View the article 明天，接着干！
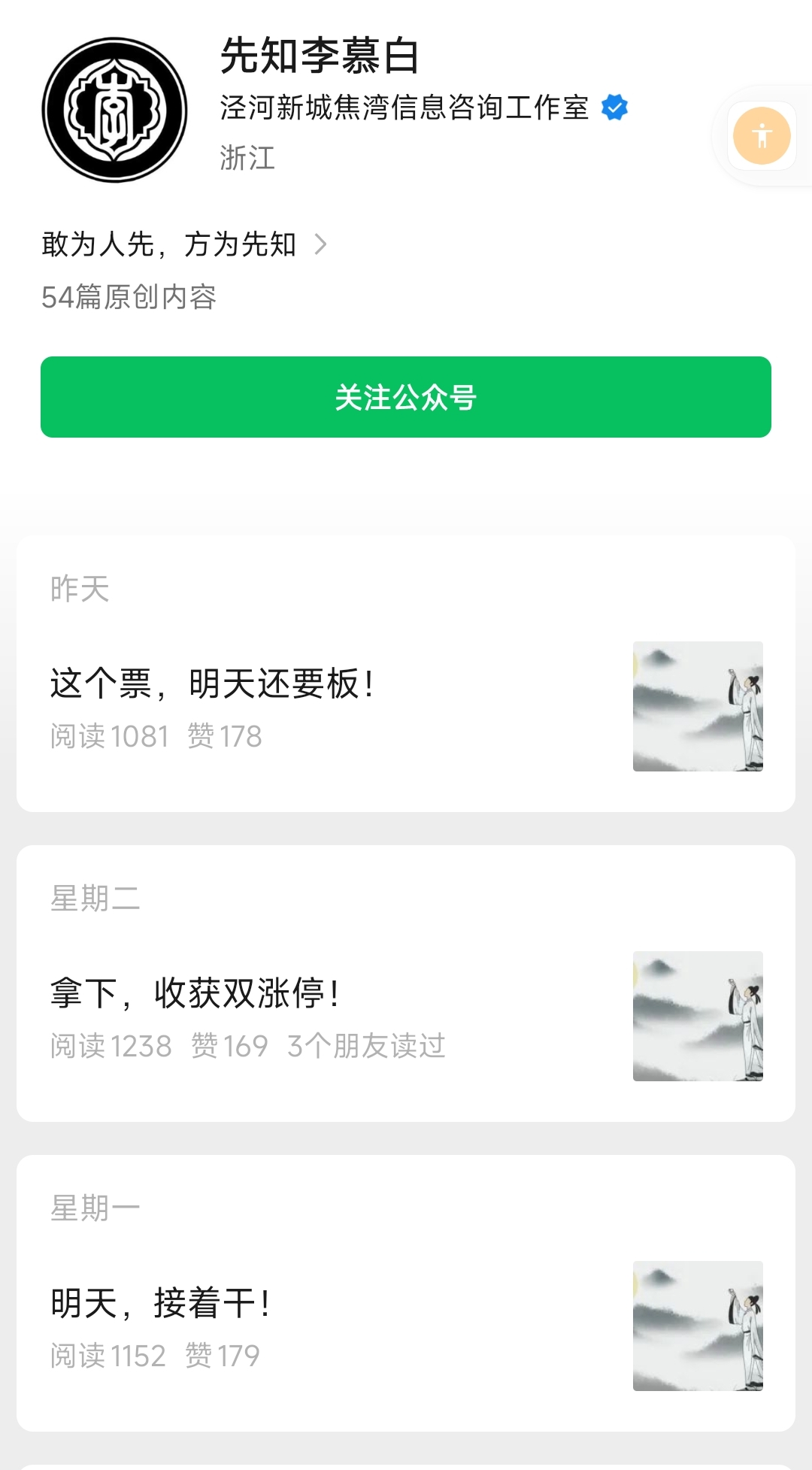 pos(161,1304)
